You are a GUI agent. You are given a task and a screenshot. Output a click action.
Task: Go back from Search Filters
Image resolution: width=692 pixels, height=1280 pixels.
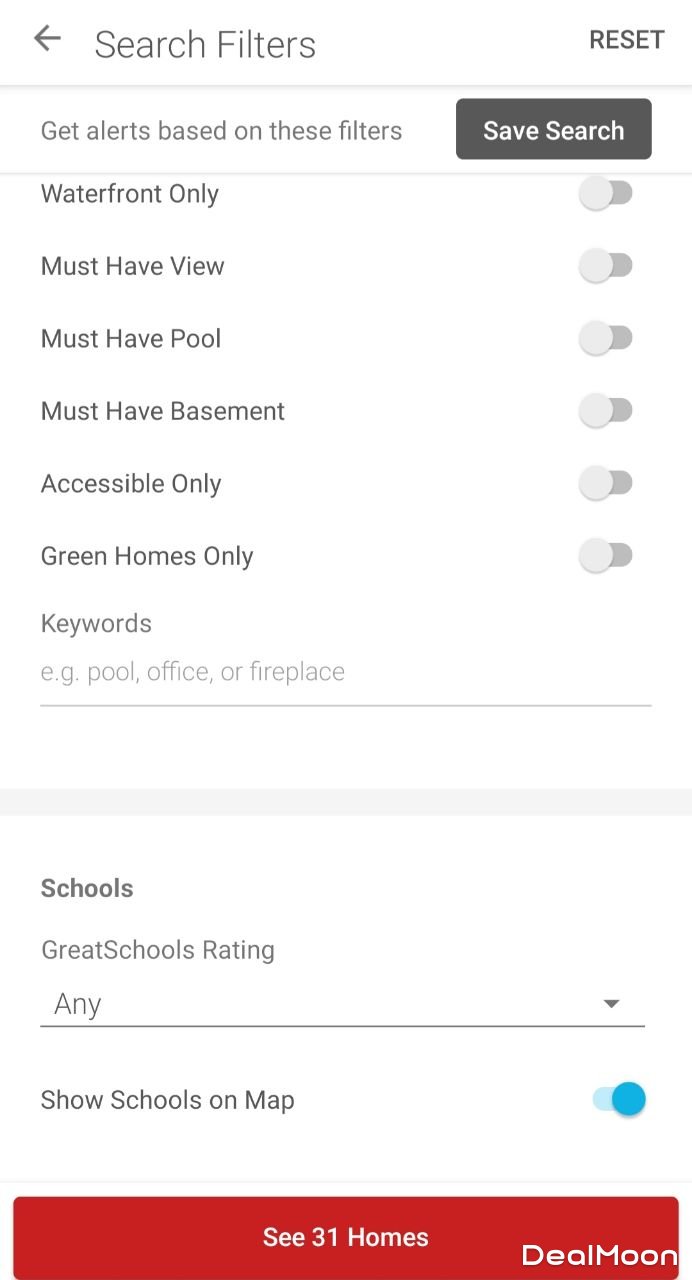click(x=47, y=40)
